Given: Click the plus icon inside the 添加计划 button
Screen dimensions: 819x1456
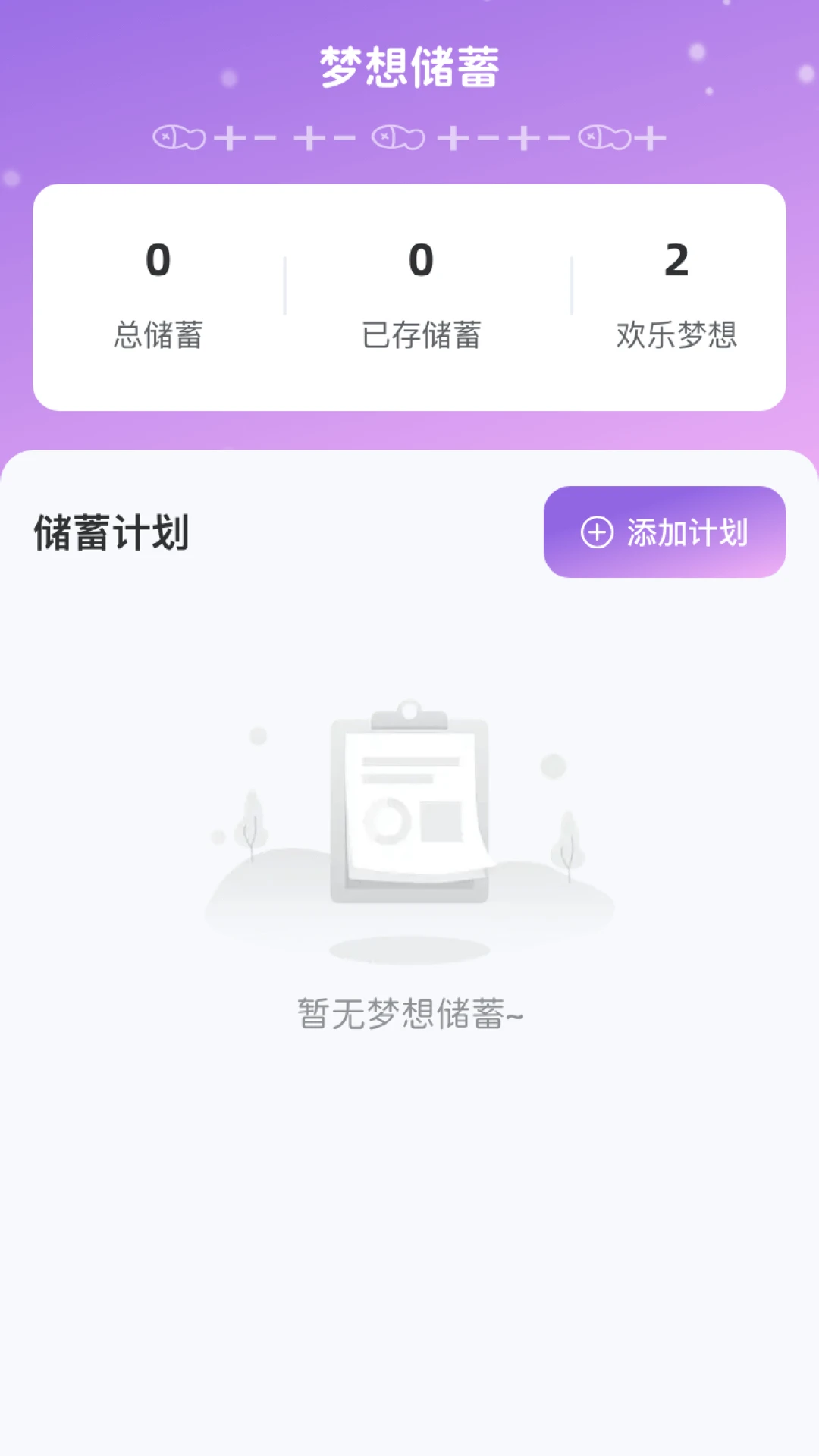Looking at the screenshot, I should (599, 533).
